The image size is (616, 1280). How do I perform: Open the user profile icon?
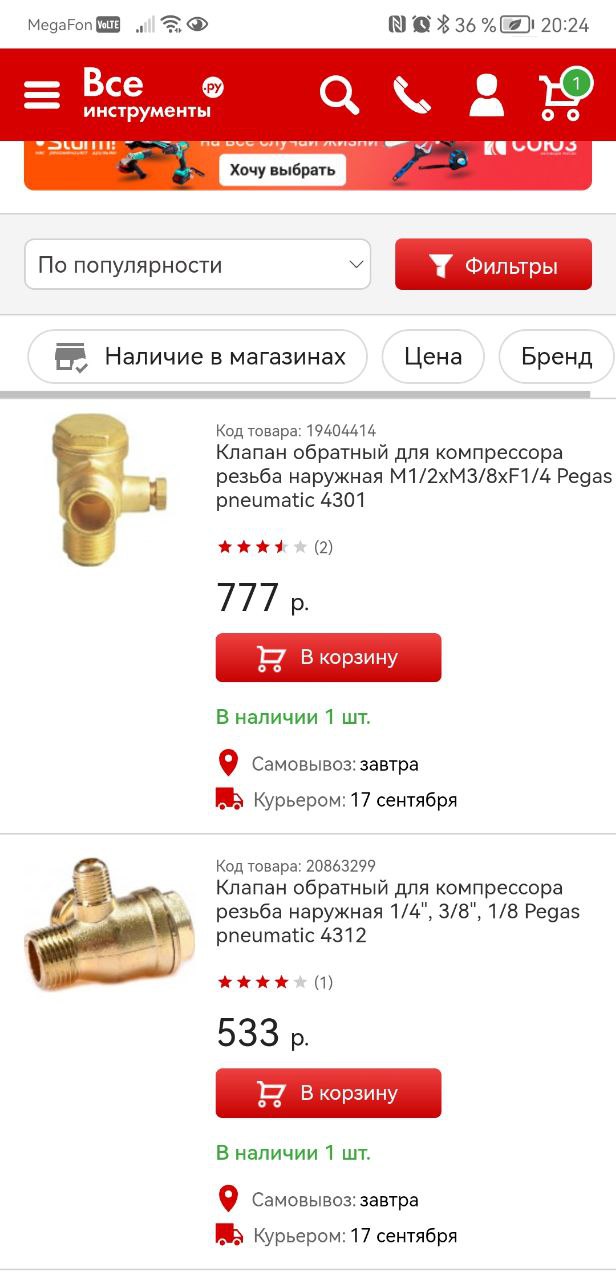[x=486, y=95]
